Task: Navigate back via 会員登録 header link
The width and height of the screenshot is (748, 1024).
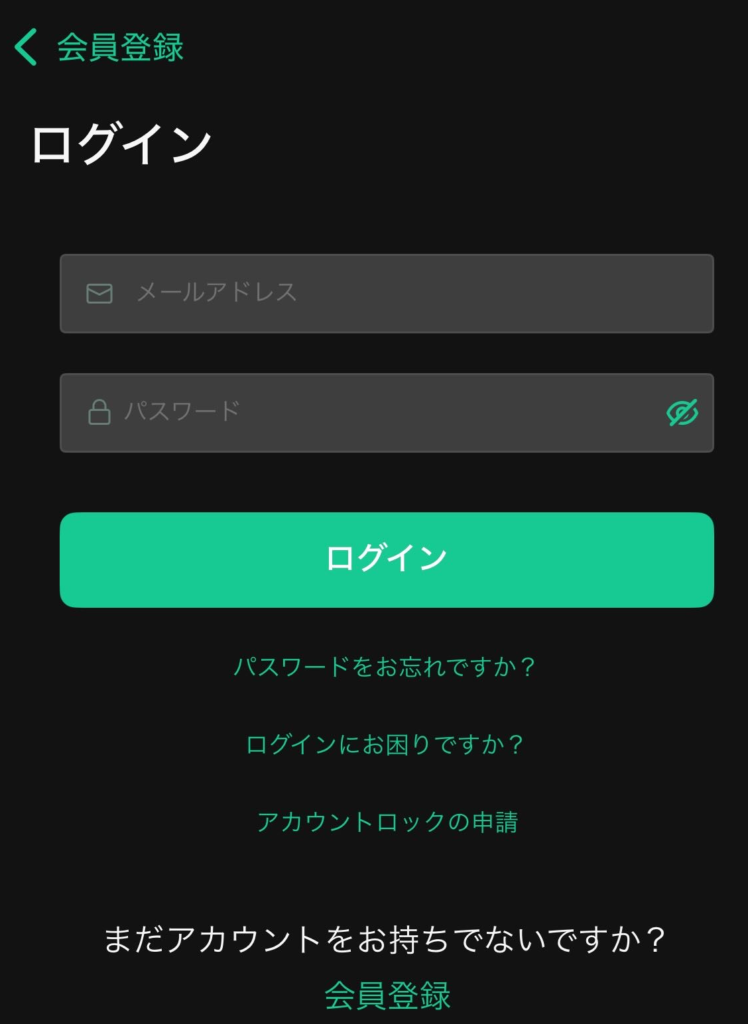Action: point(118,46)
